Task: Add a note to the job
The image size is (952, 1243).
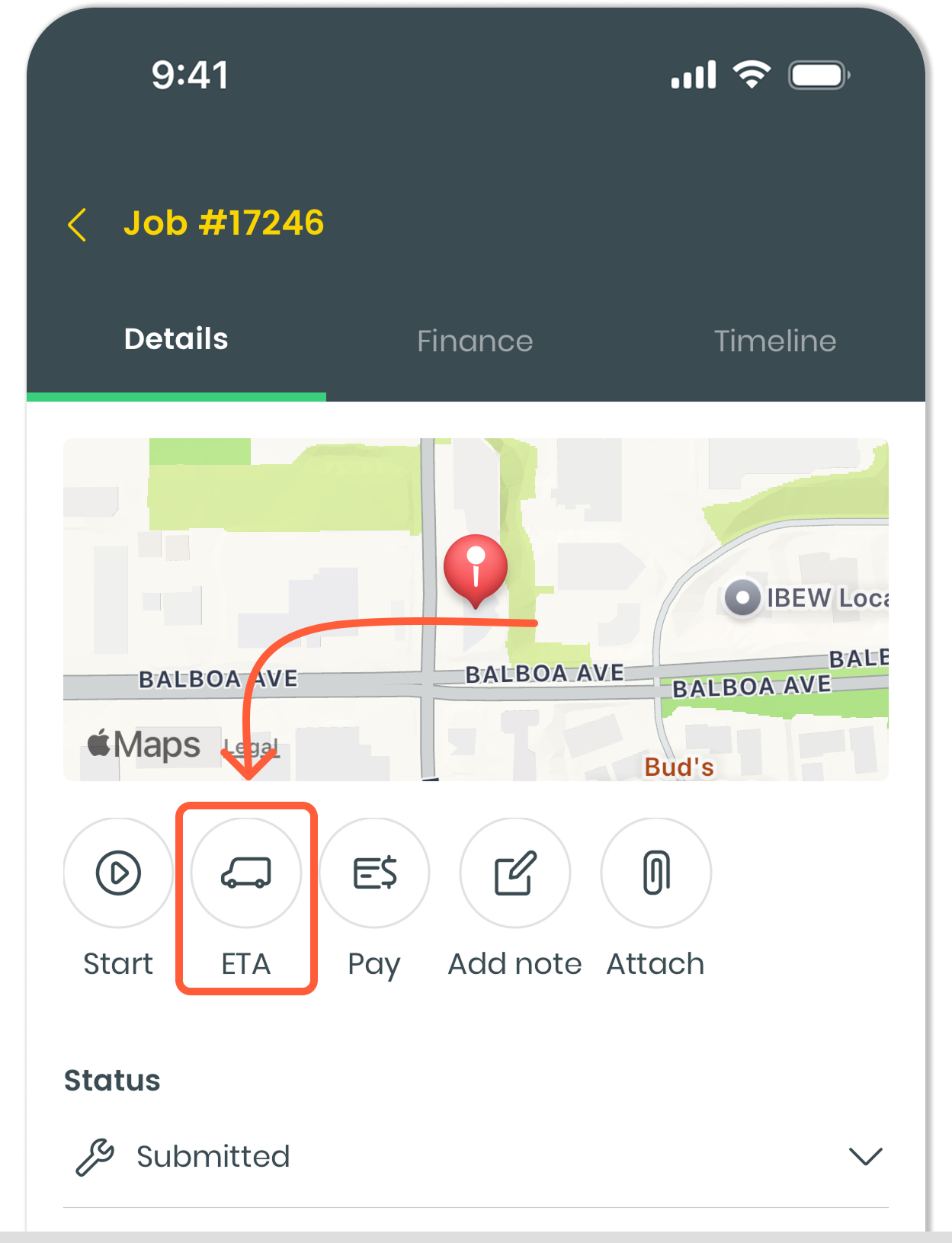Action: point(515,873)
